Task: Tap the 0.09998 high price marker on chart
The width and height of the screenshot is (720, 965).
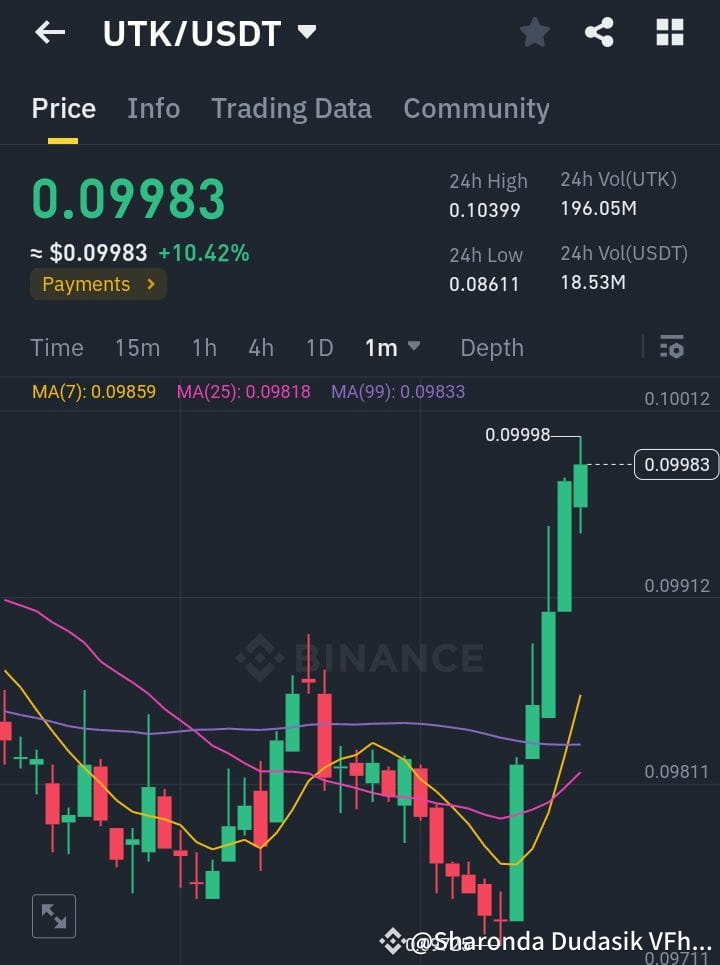Action: point(519,435)
